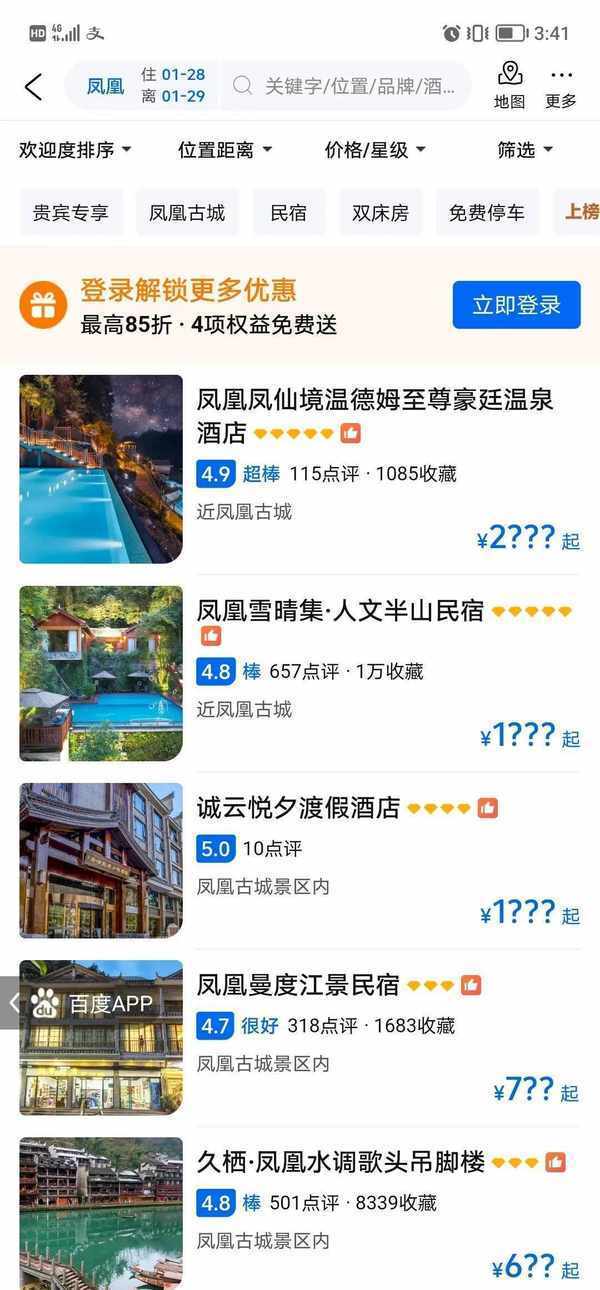Screen dimensions: 600x1290
Task: Expand the 欢迎度排序 sort dropdown
Action: pos(75,150)
